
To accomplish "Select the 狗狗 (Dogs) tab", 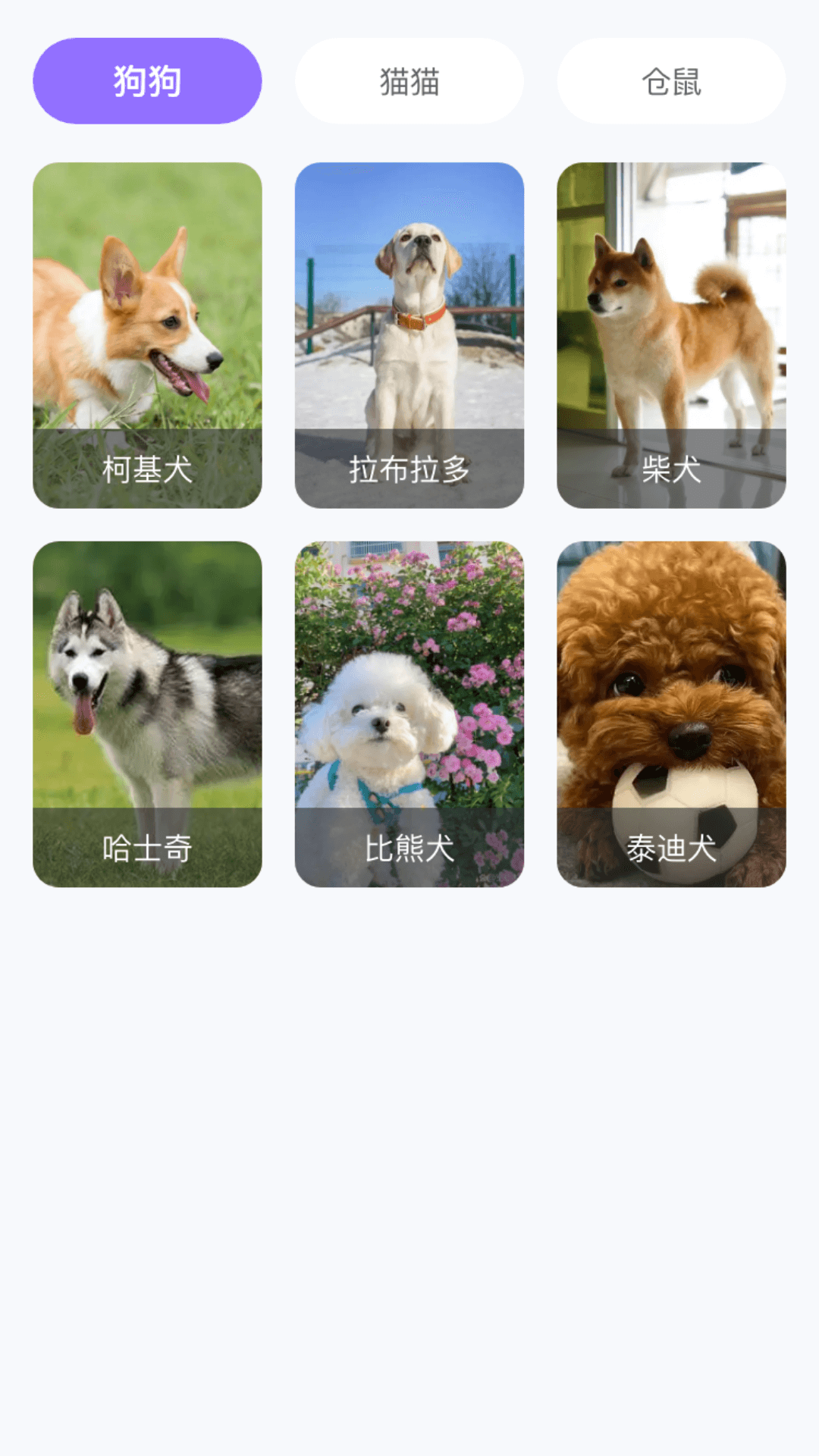I will 147,80.
